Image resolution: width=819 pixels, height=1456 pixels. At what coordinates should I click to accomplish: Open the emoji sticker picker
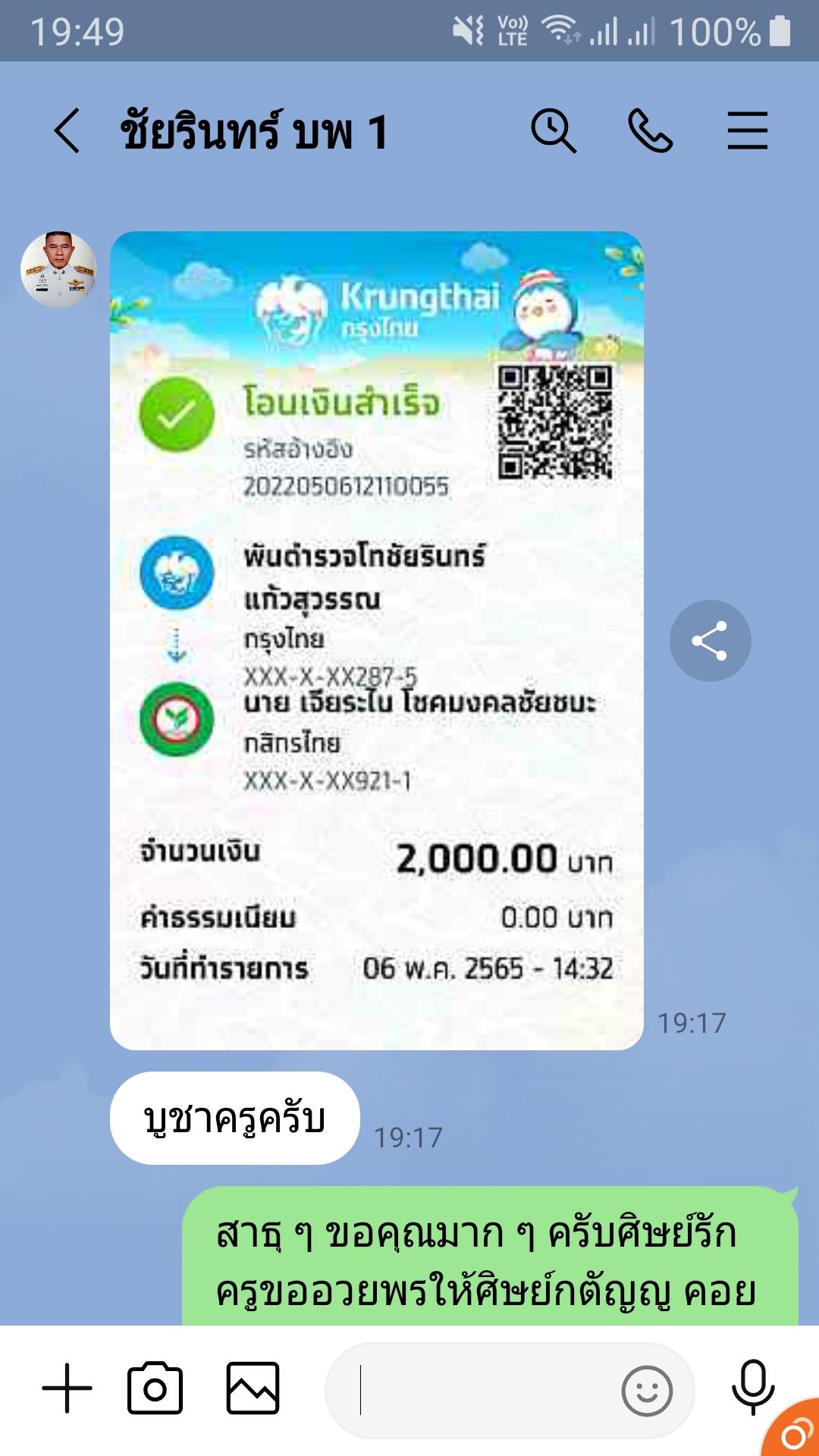click(x=647, y=1391)
